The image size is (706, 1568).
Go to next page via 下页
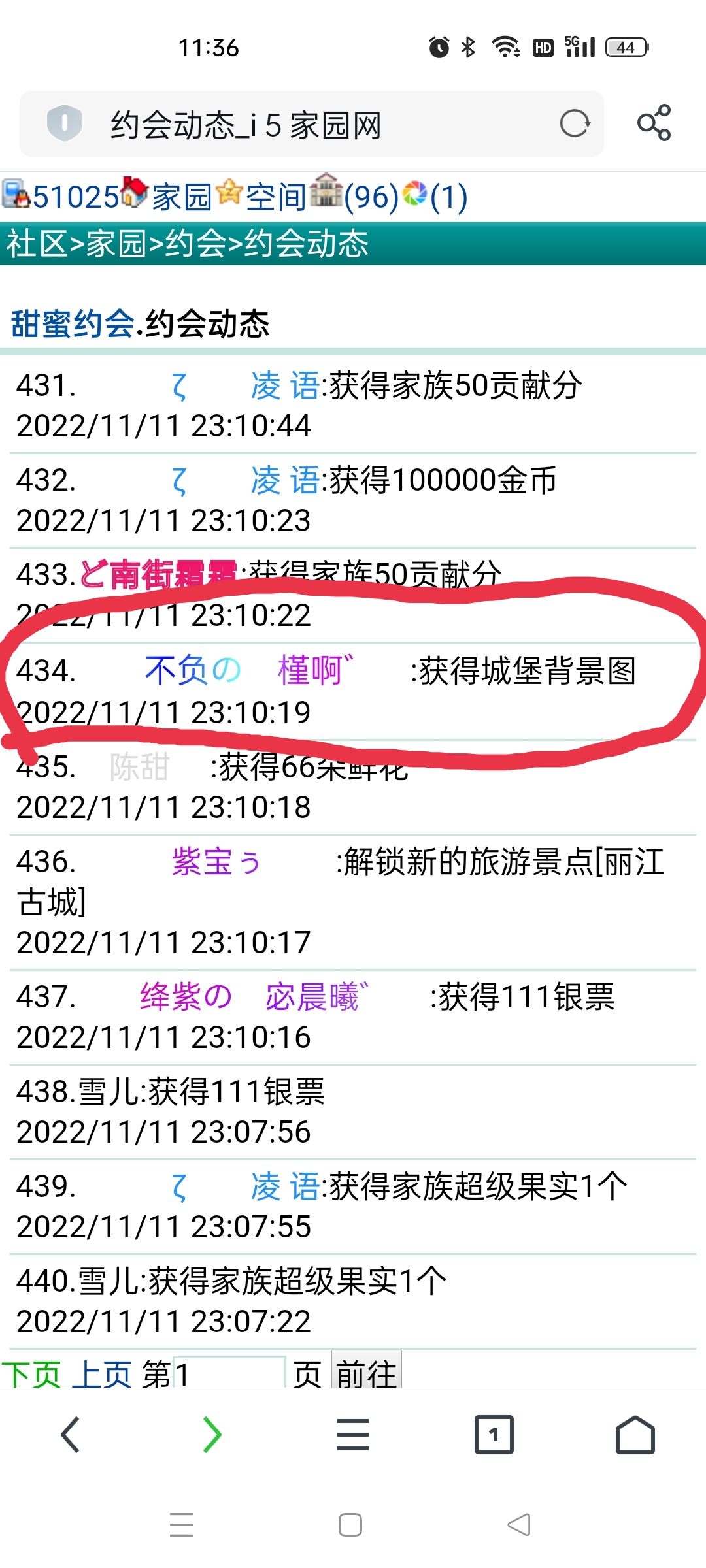pos(31,1373)
